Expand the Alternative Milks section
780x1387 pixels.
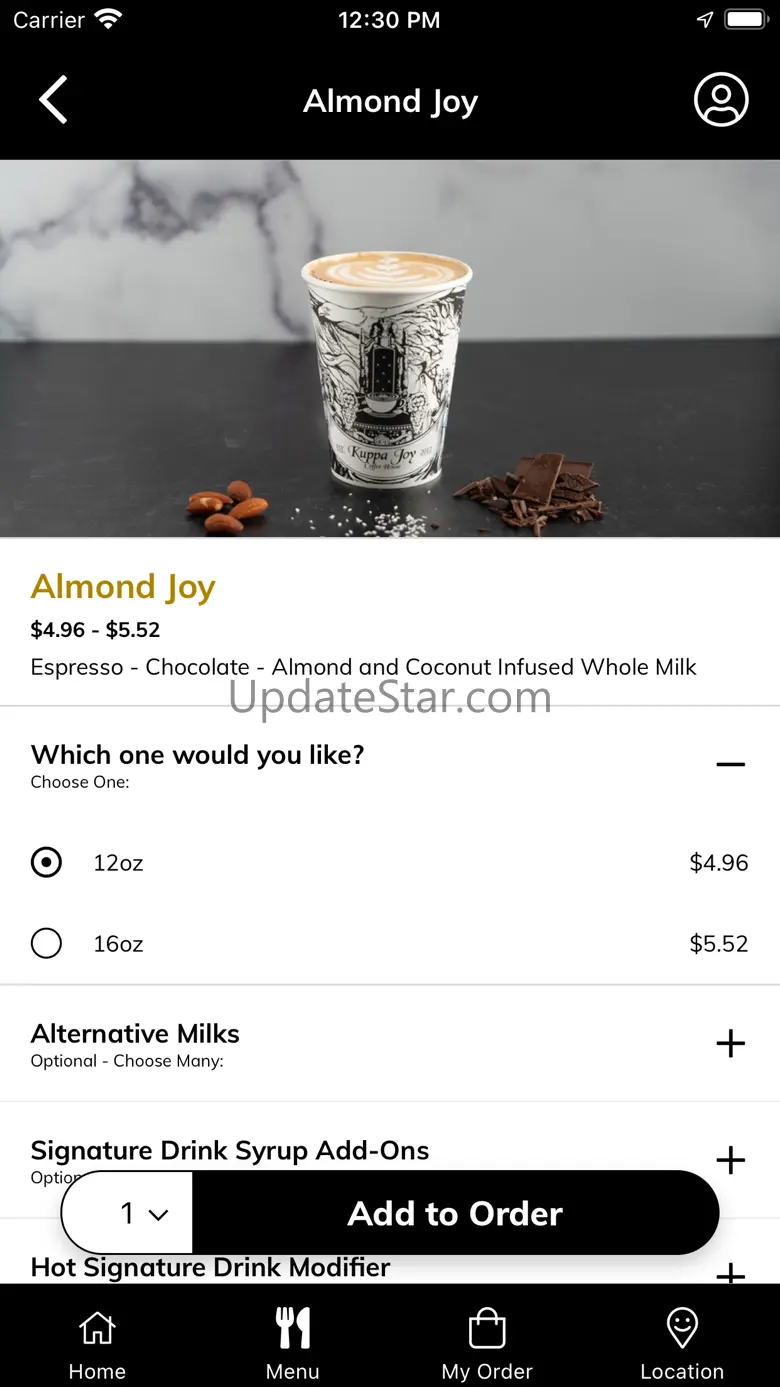click(730, 1043)
